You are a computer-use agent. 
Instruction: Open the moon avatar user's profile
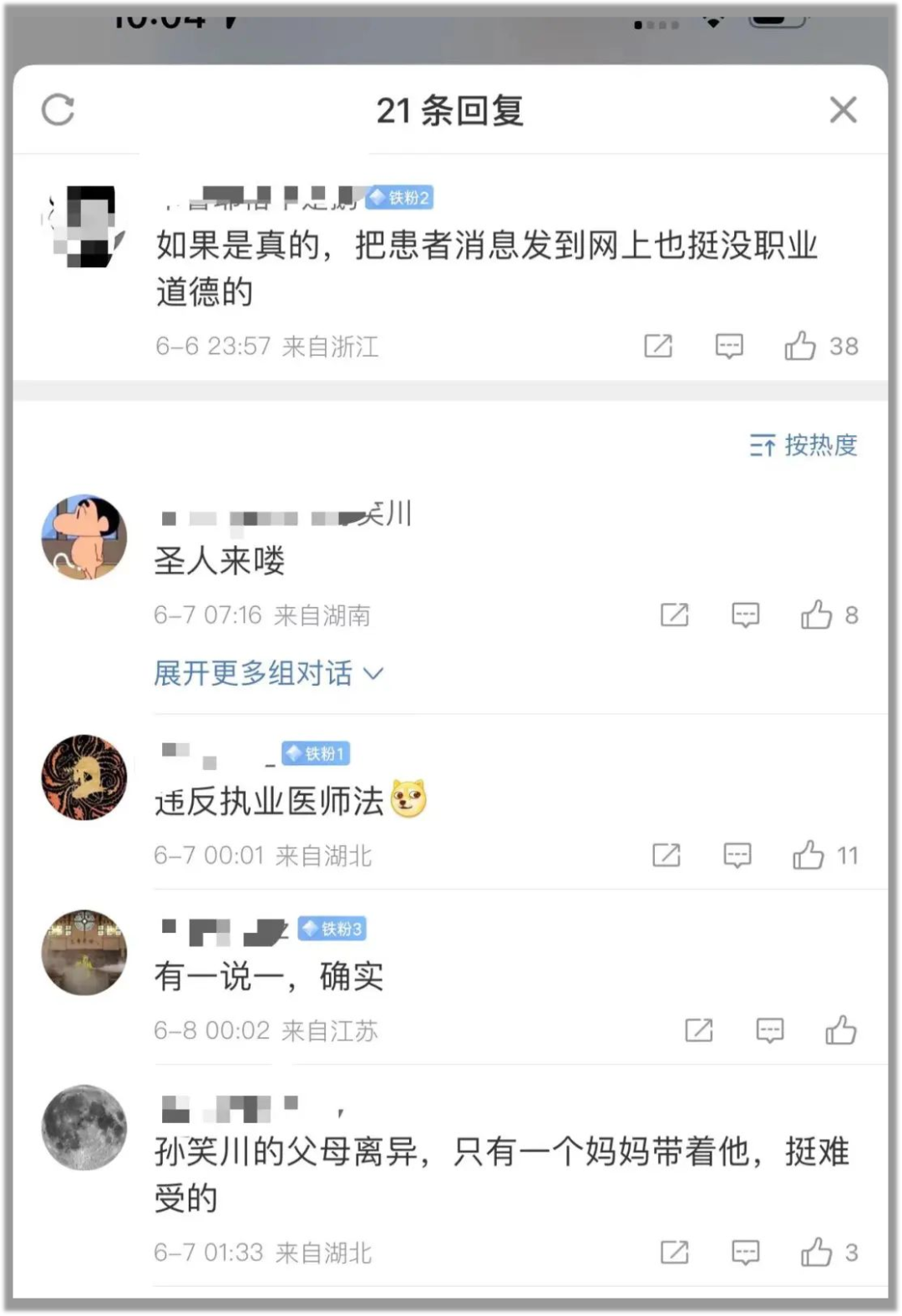[84, 1127]
